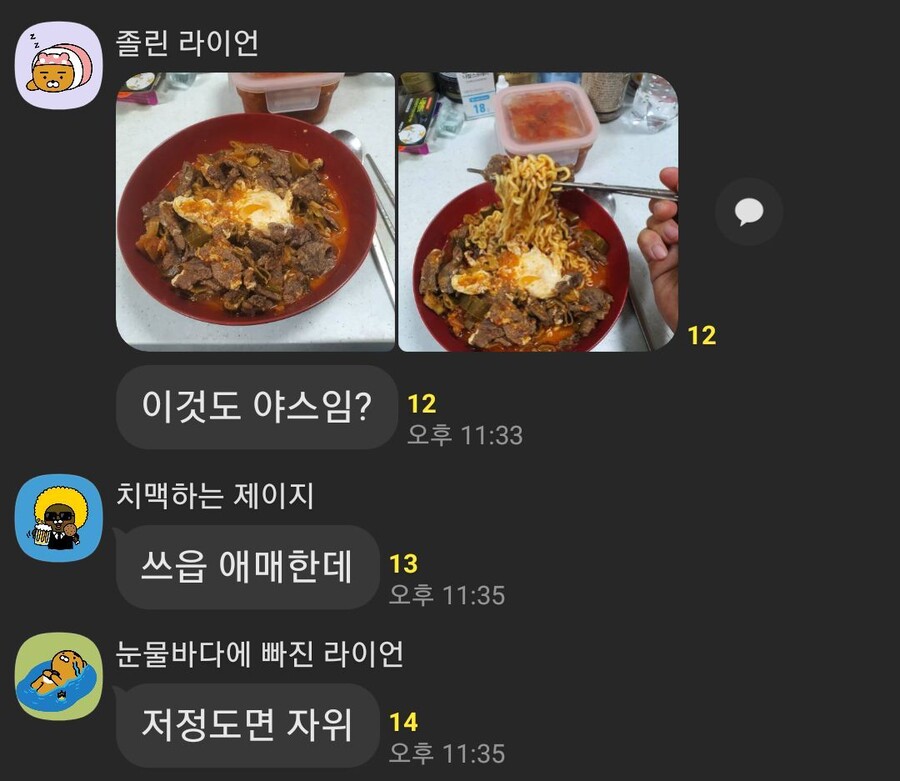
Task: Tap the comment bubble beside the photos
Action: [x=748, y=211]
